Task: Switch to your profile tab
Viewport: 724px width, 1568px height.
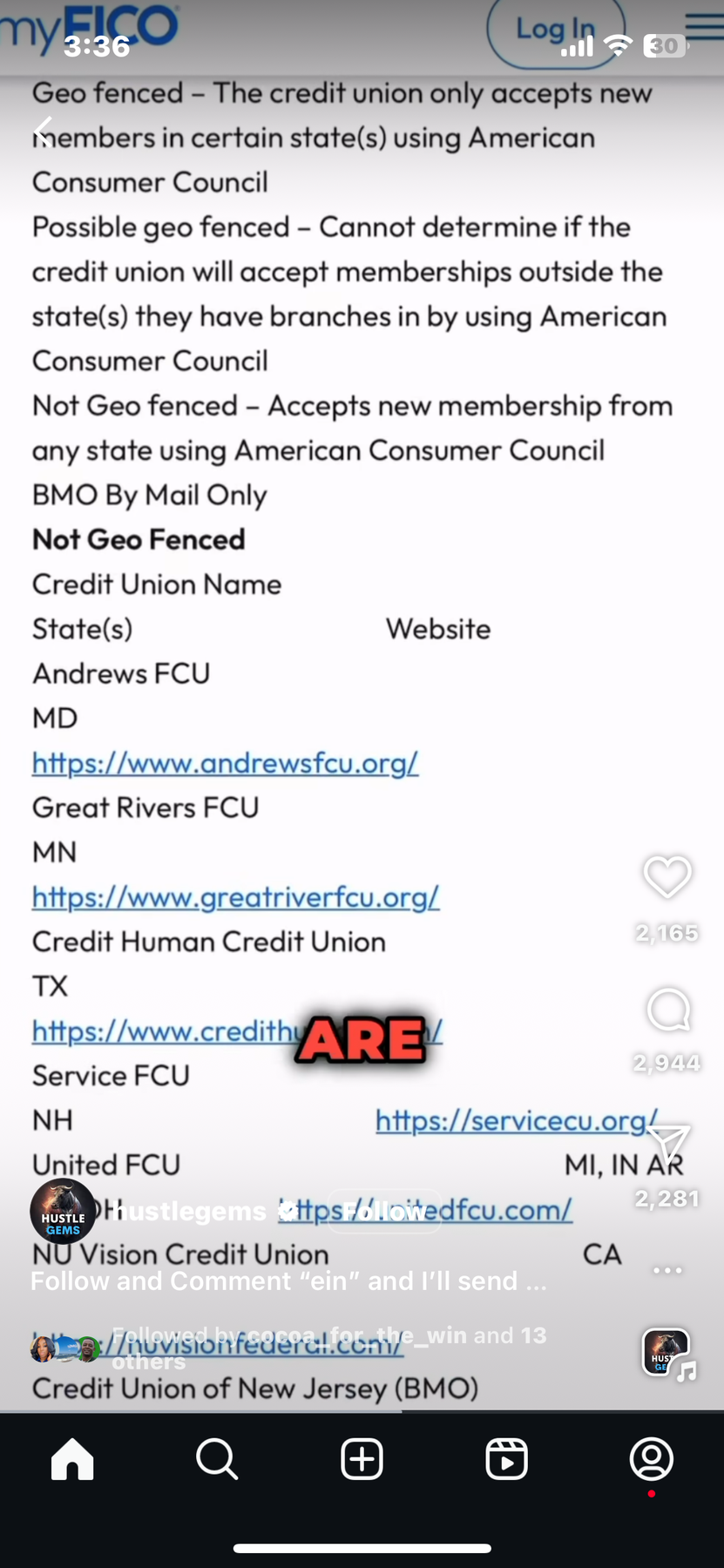Action: click(x=651, y=1459)
